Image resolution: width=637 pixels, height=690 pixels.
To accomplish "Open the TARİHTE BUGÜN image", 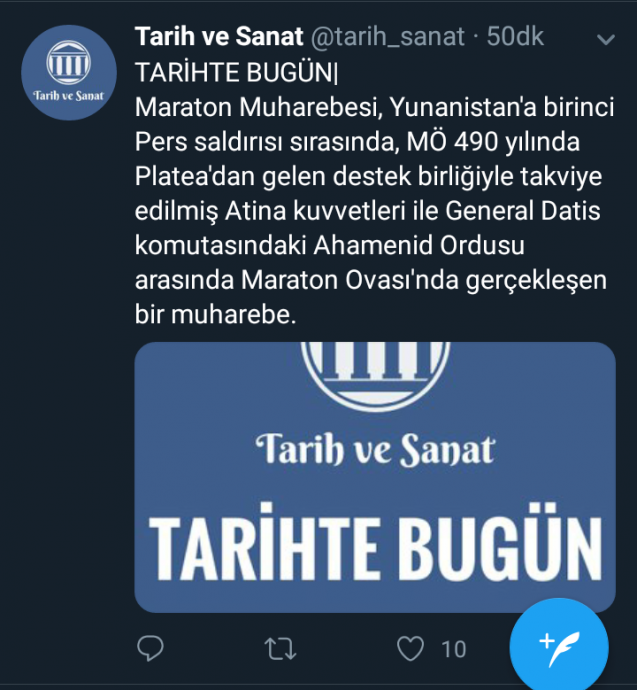I will click(x=374, y=477).
